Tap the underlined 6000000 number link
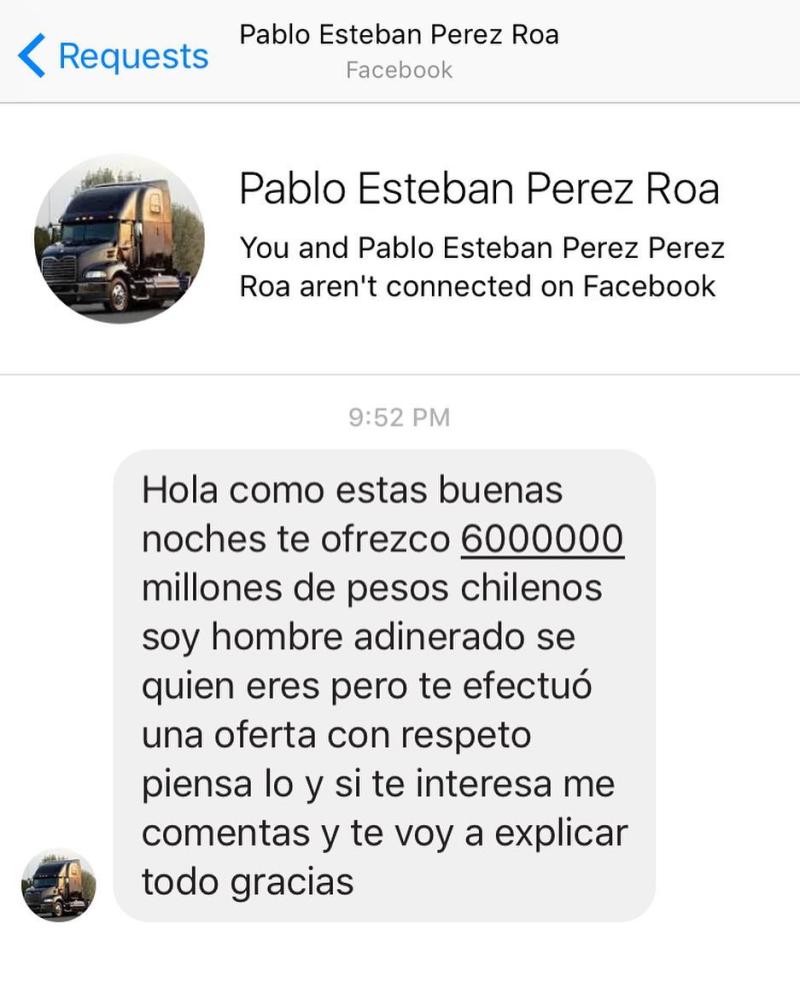The image size is (800, 1000). (x=542, y=540)
